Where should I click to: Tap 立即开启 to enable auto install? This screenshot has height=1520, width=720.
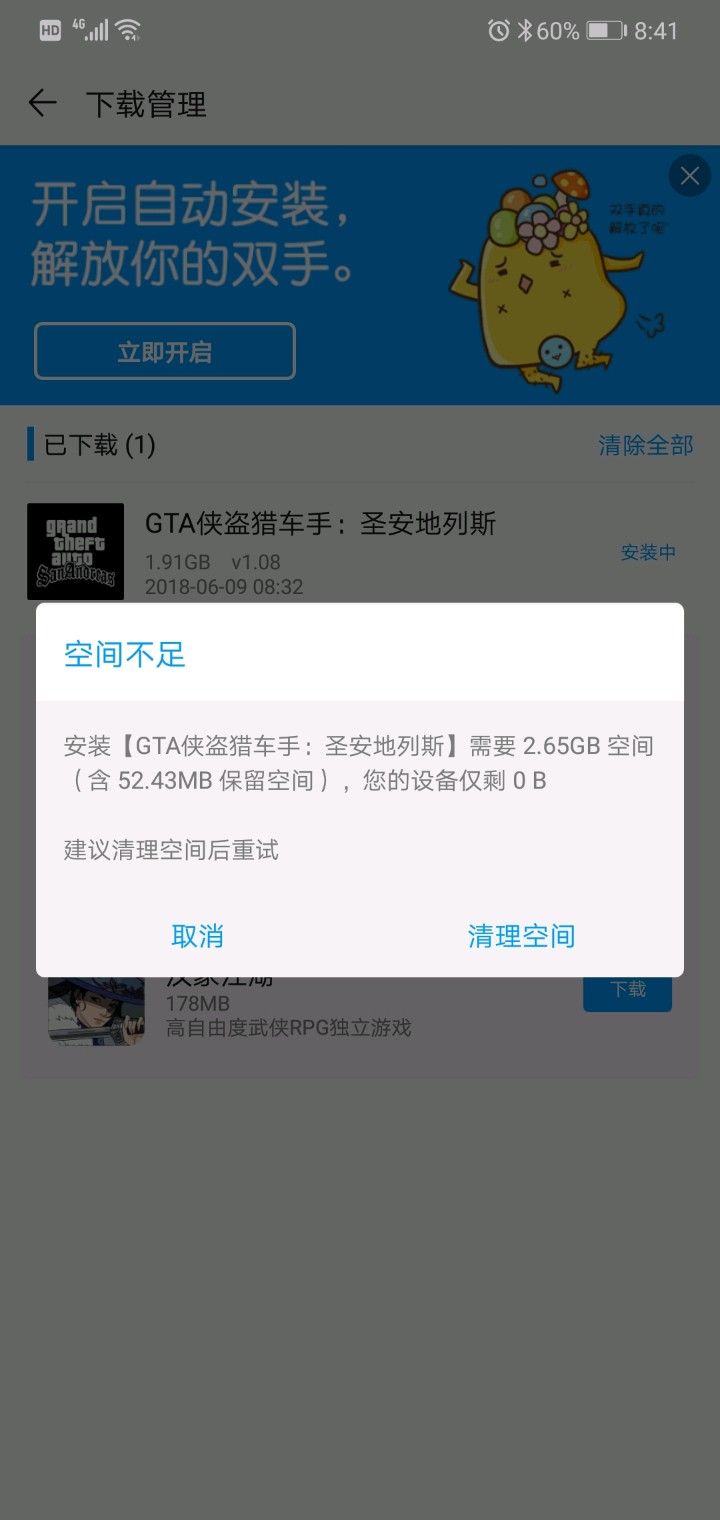tap(165, 352)
